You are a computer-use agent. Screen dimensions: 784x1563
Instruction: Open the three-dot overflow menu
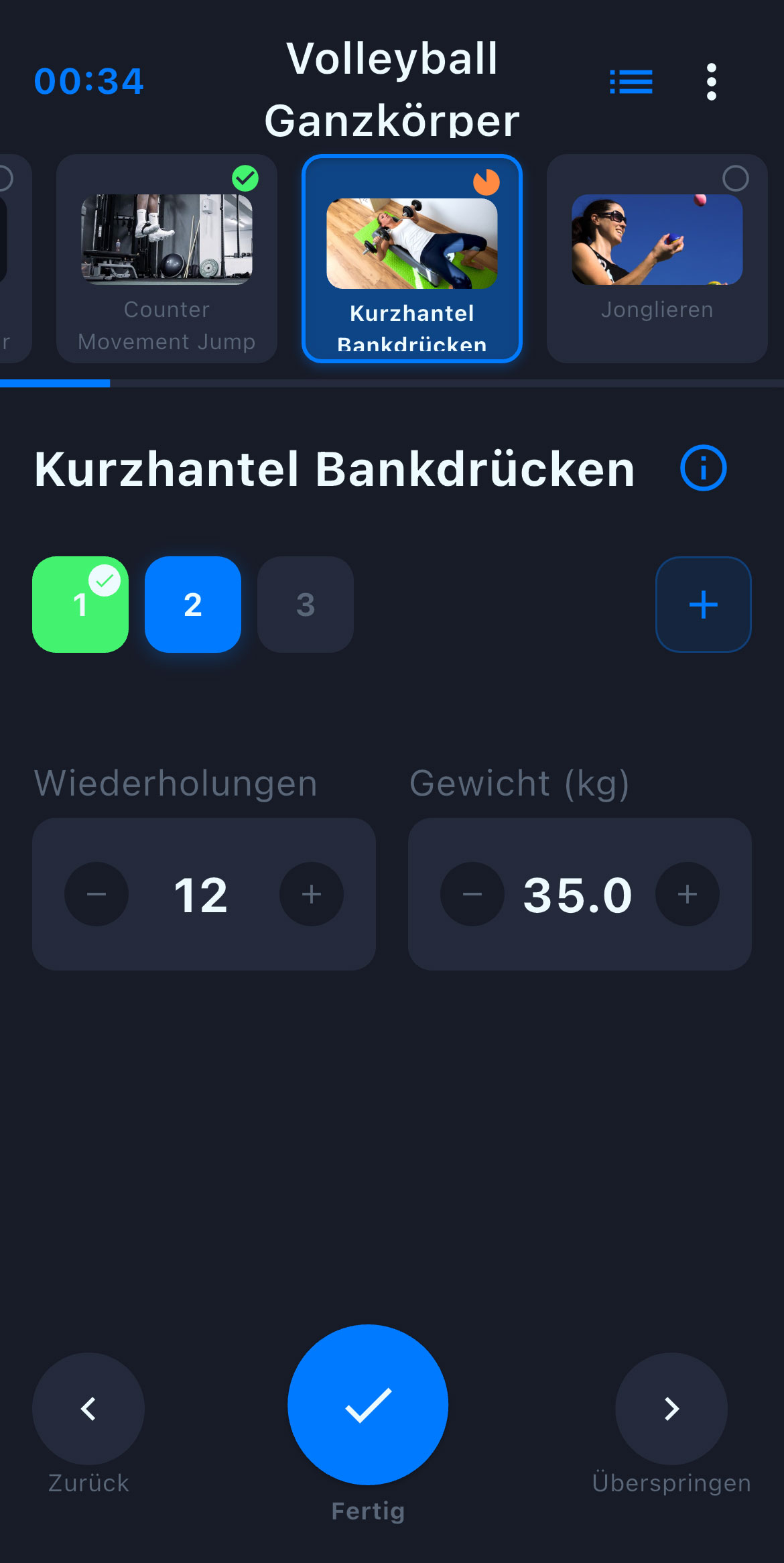(711, 82)
